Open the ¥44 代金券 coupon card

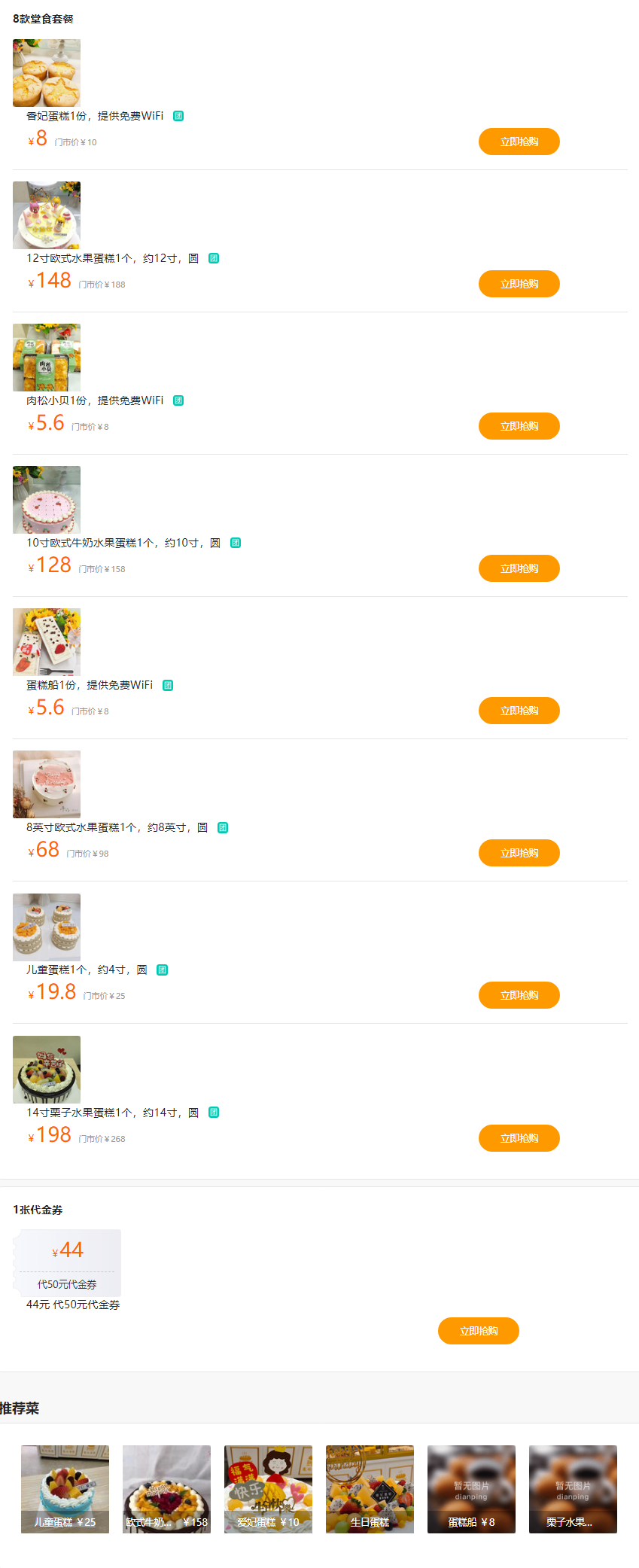[68, 1263]
